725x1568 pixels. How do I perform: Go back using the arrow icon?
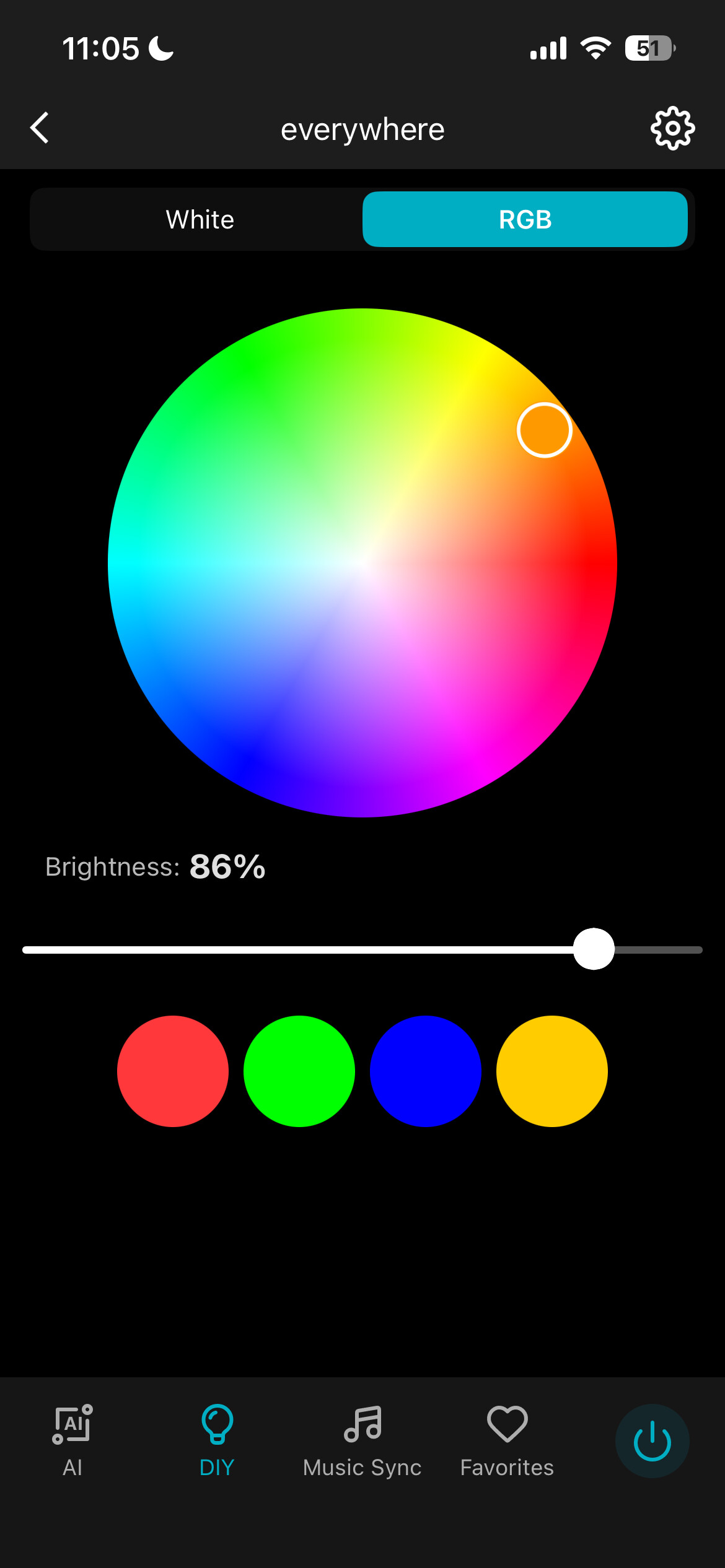(40, 128)
